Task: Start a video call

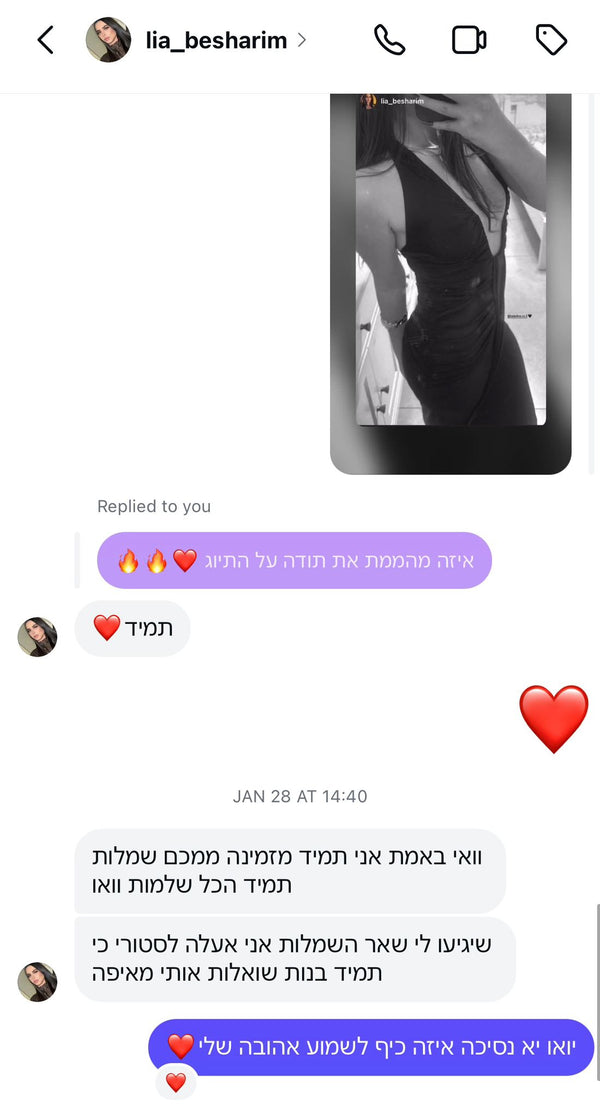Action: coord(469,40)
